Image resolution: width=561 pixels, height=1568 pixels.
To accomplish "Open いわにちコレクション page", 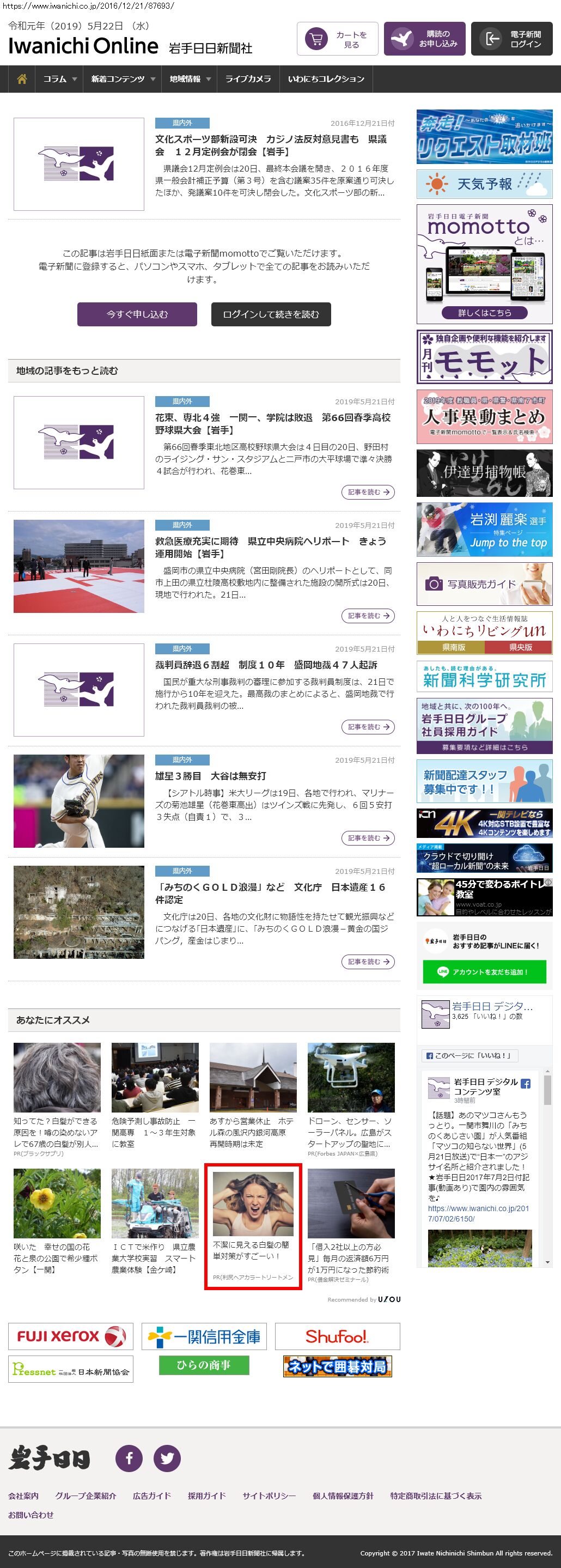I will (x=326, y=79).
